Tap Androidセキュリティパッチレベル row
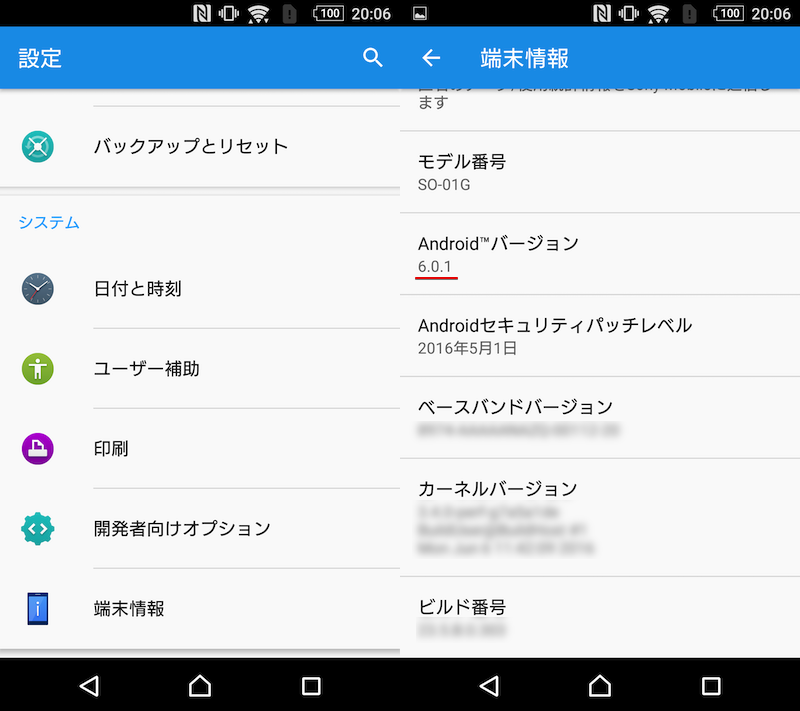This screenshot has height=711, width=800. click(x=600, y=336)
